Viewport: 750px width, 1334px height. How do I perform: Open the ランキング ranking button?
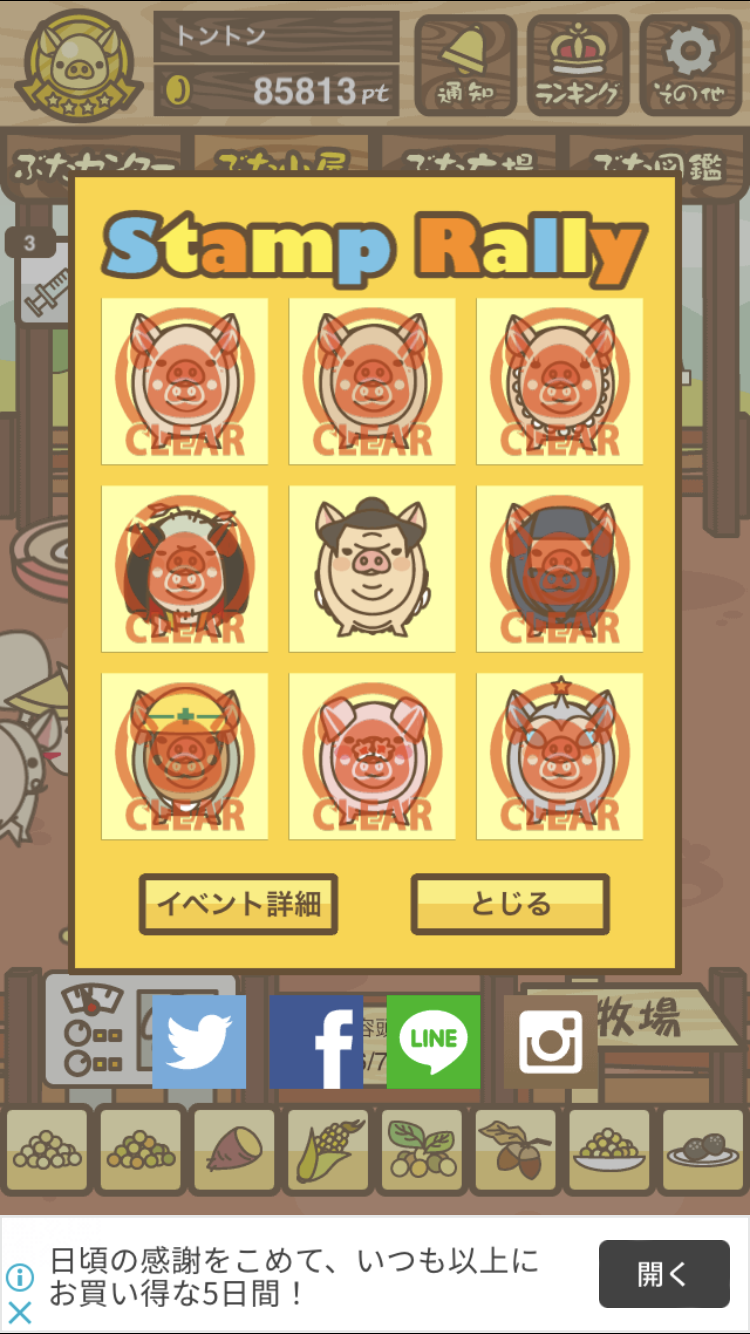tap(578, 65)
